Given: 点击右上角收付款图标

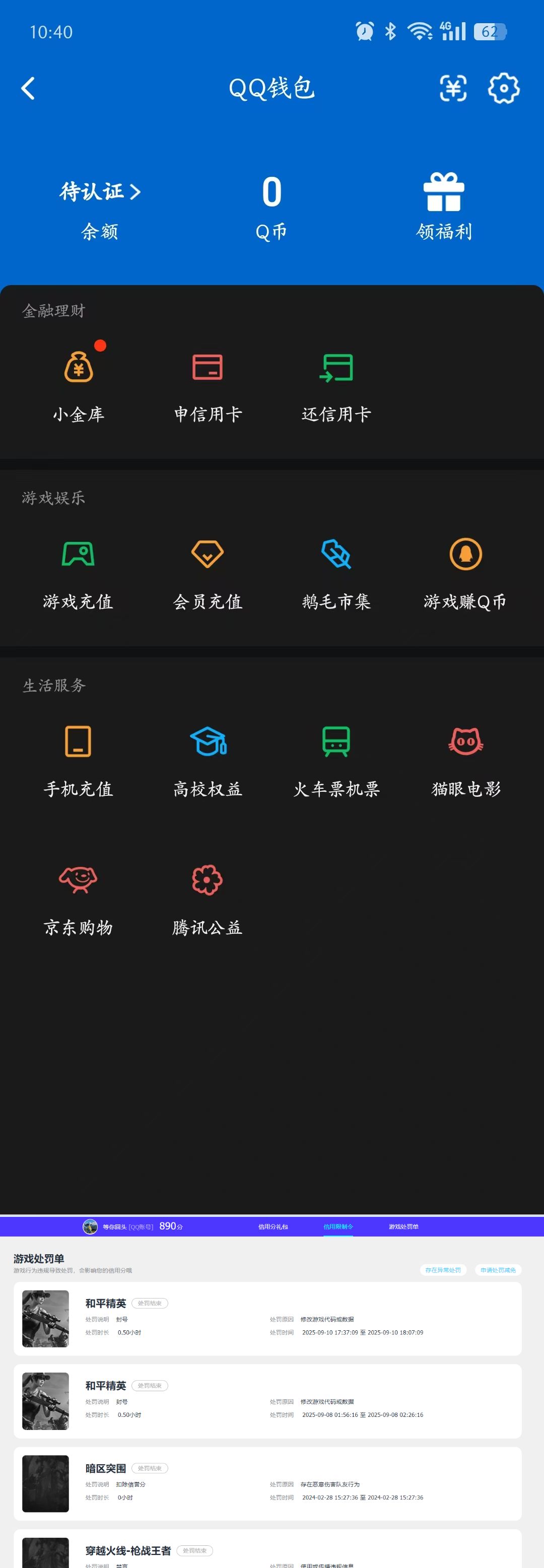Looking at the screenshot, I should pos(452,88).
